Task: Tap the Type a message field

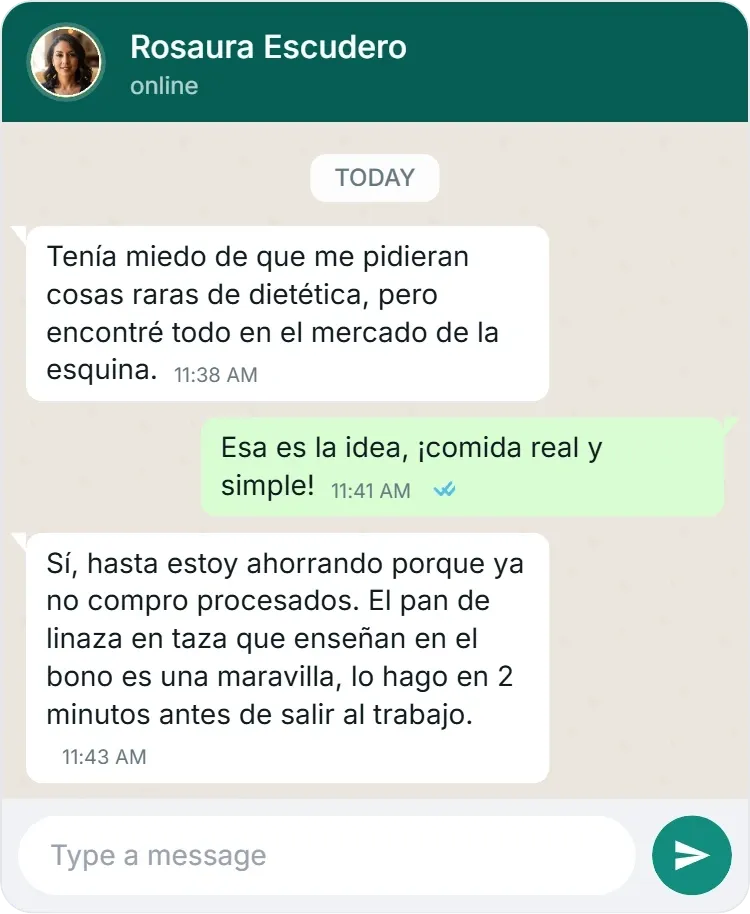Action: (x=326, y=856)
